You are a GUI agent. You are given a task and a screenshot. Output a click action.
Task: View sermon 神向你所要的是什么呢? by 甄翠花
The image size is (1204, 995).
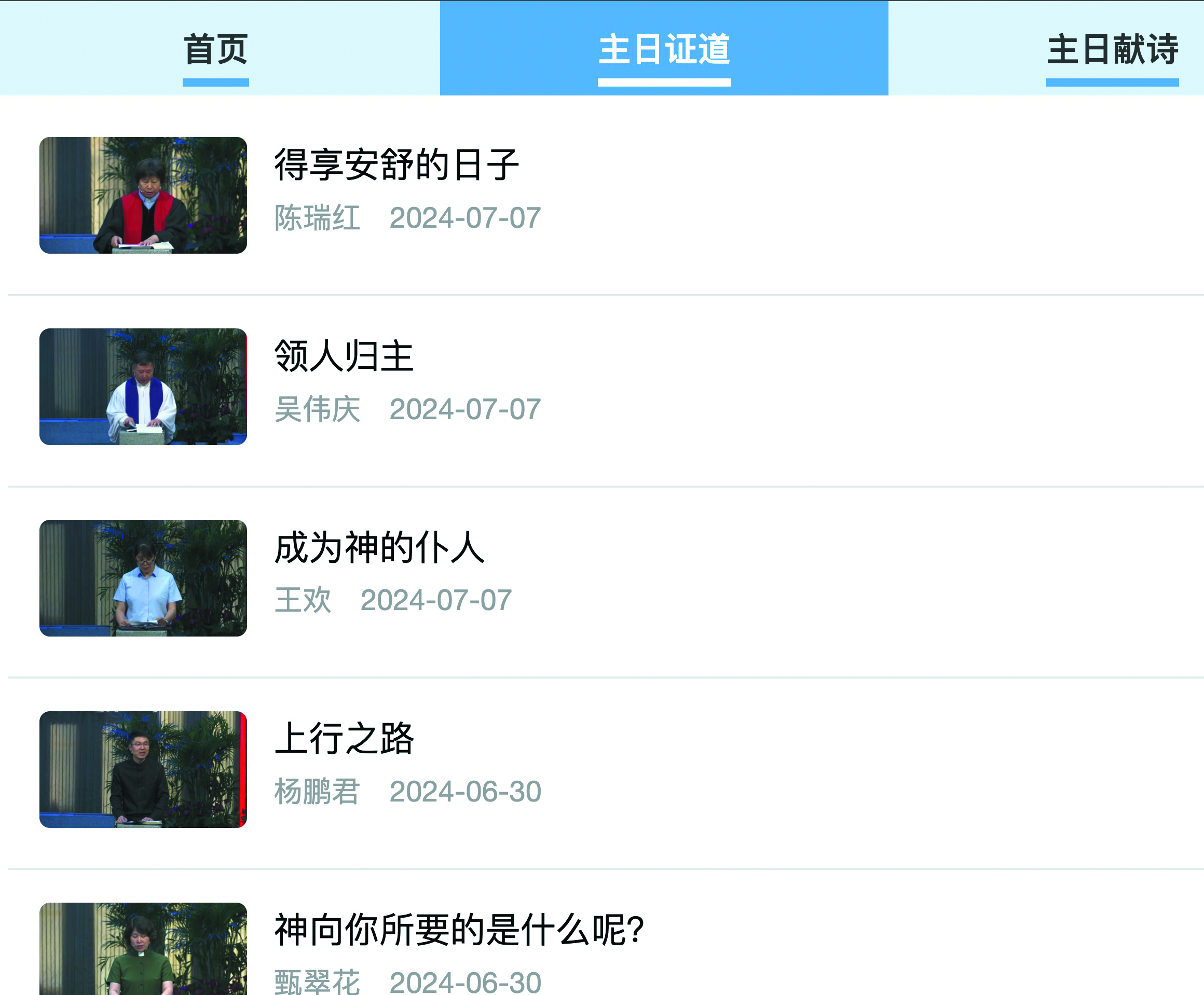point(459,930)
